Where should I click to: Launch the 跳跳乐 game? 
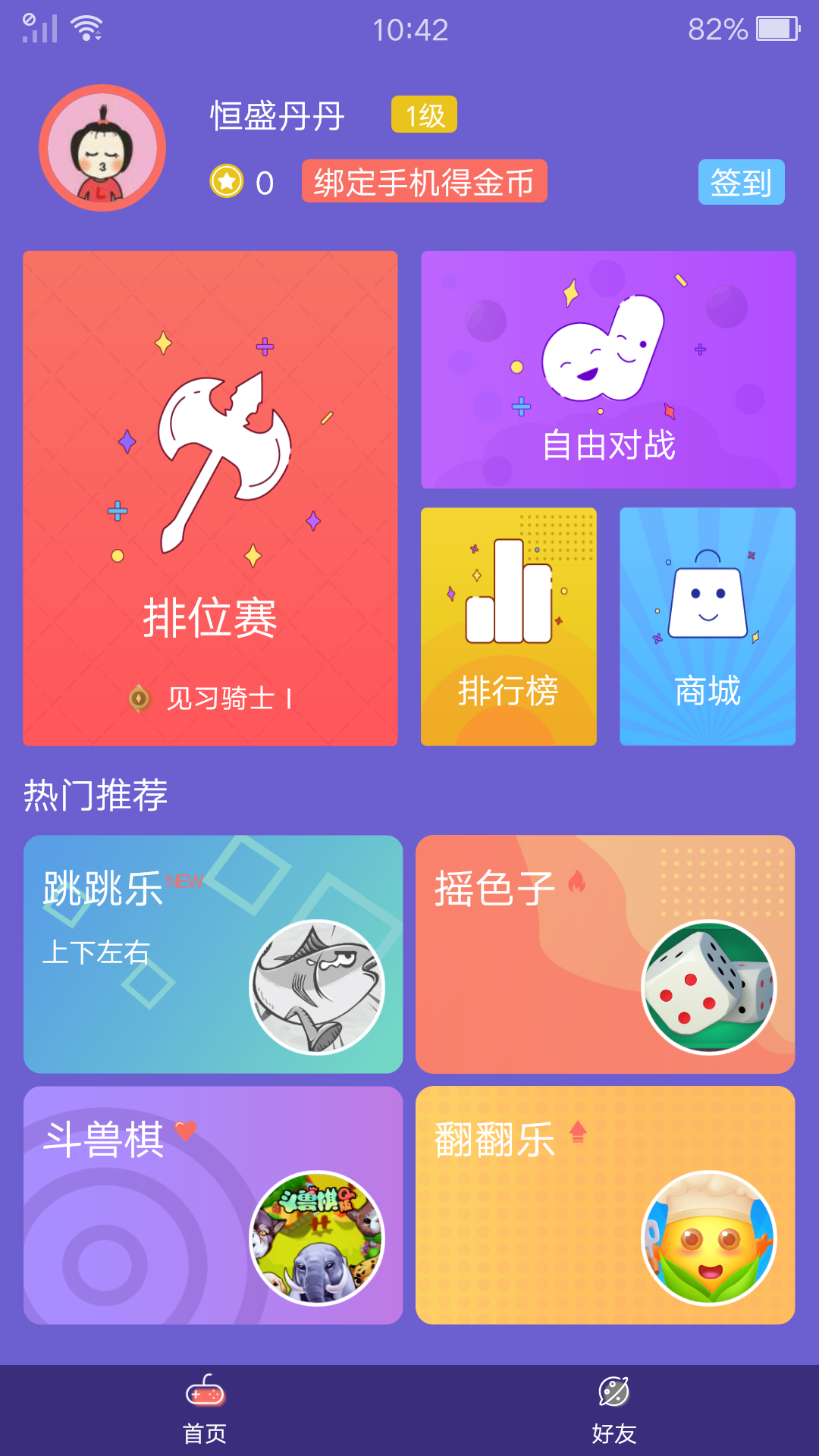pyautogui.click(x=213, y=954)
